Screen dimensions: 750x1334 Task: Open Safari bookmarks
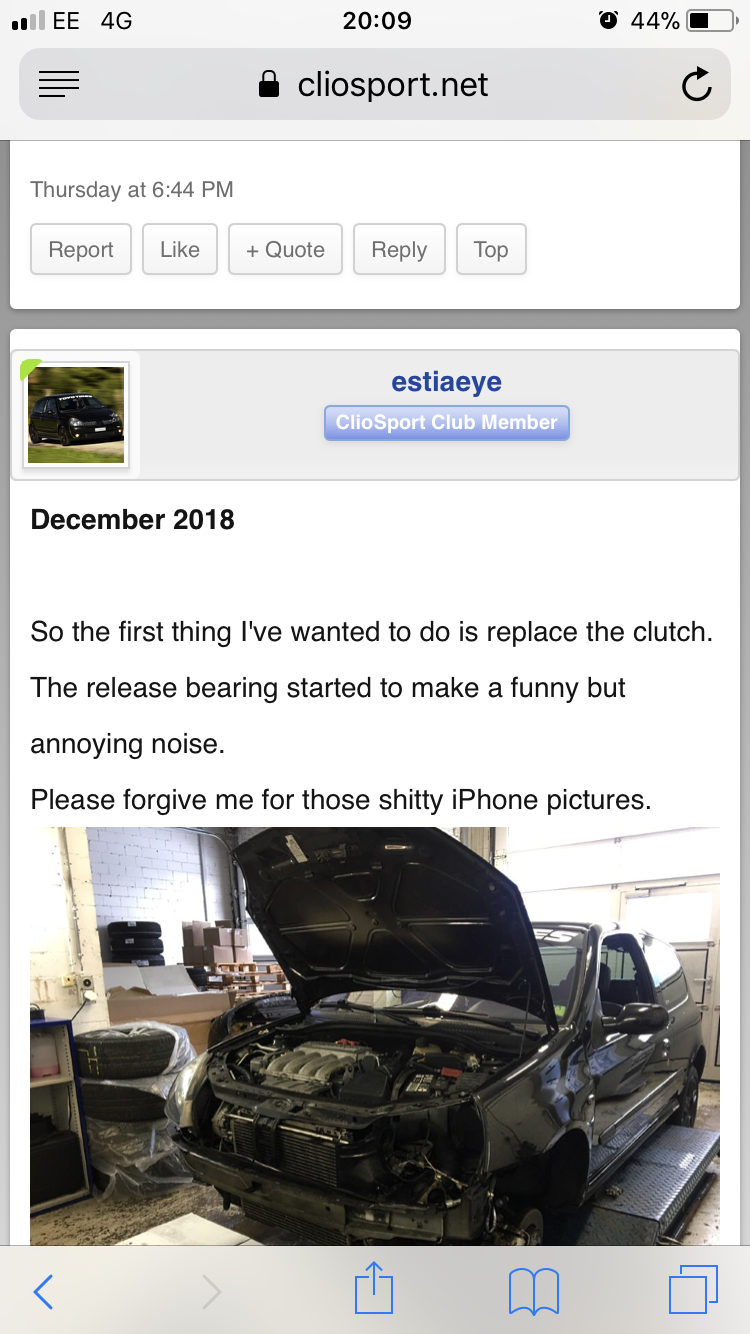pyautogui.click(x=533, y=1292)
